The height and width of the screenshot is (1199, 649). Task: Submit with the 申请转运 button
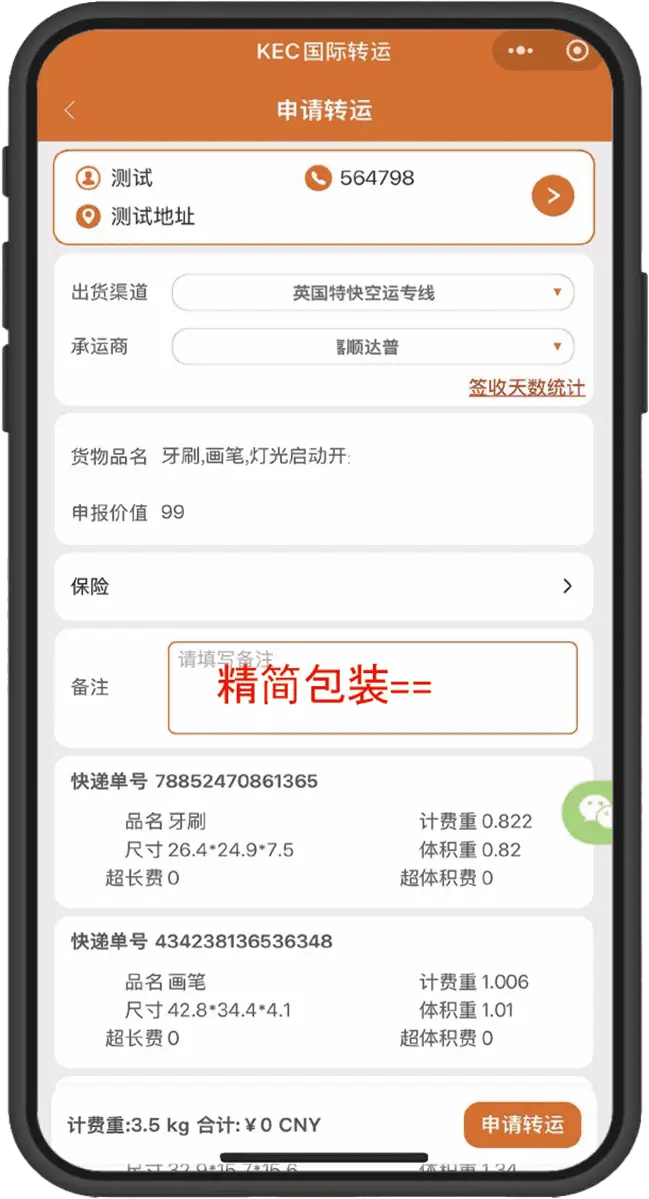(x=522, y=1124)
